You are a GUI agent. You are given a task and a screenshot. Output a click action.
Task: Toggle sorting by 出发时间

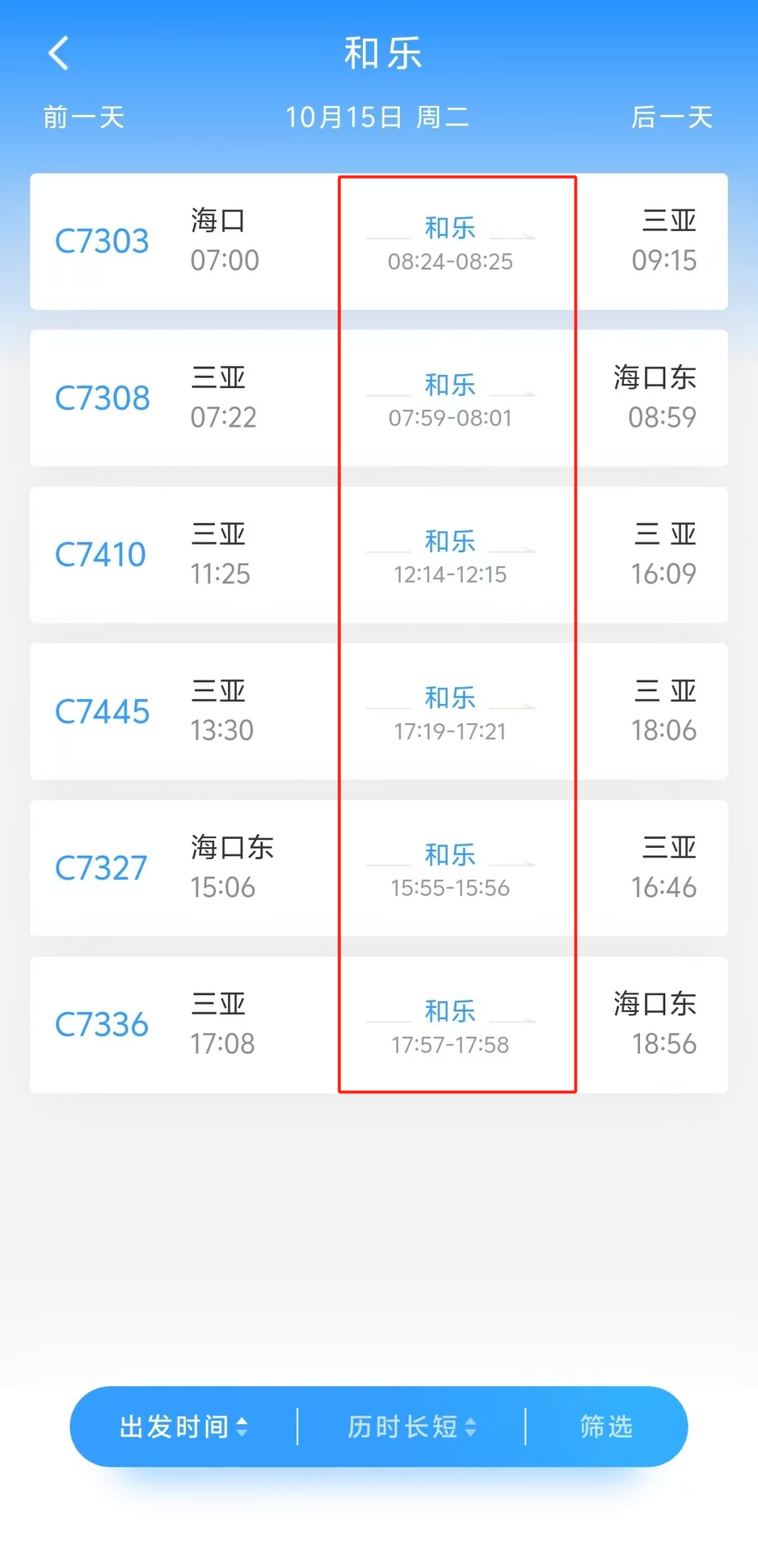click(174, 1427)
